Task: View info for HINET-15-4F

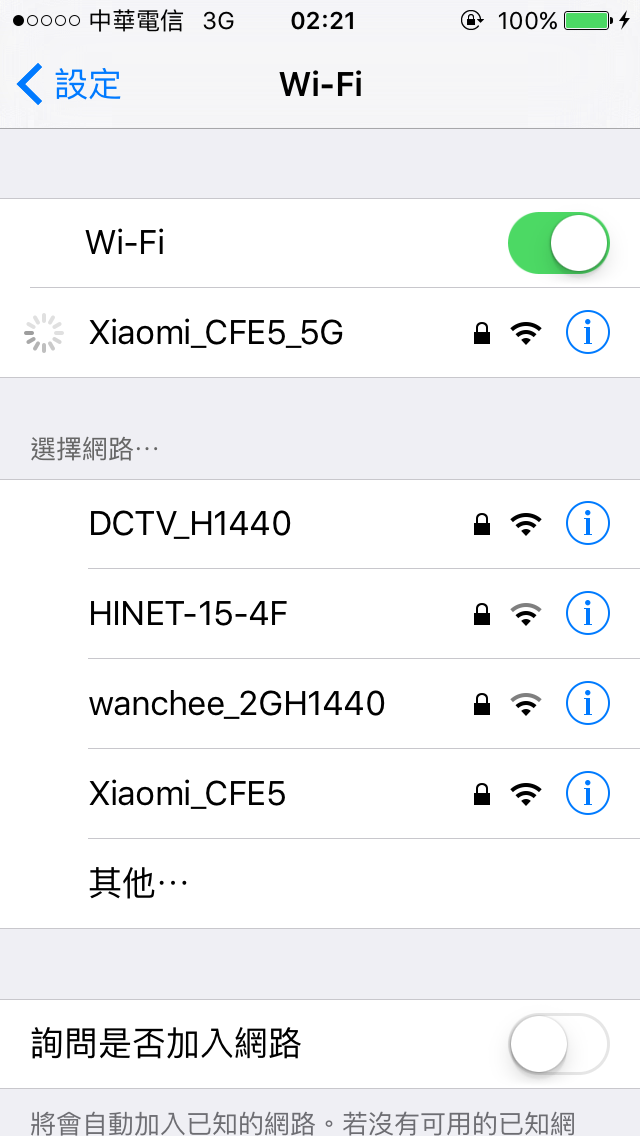Action: [587, 613]
